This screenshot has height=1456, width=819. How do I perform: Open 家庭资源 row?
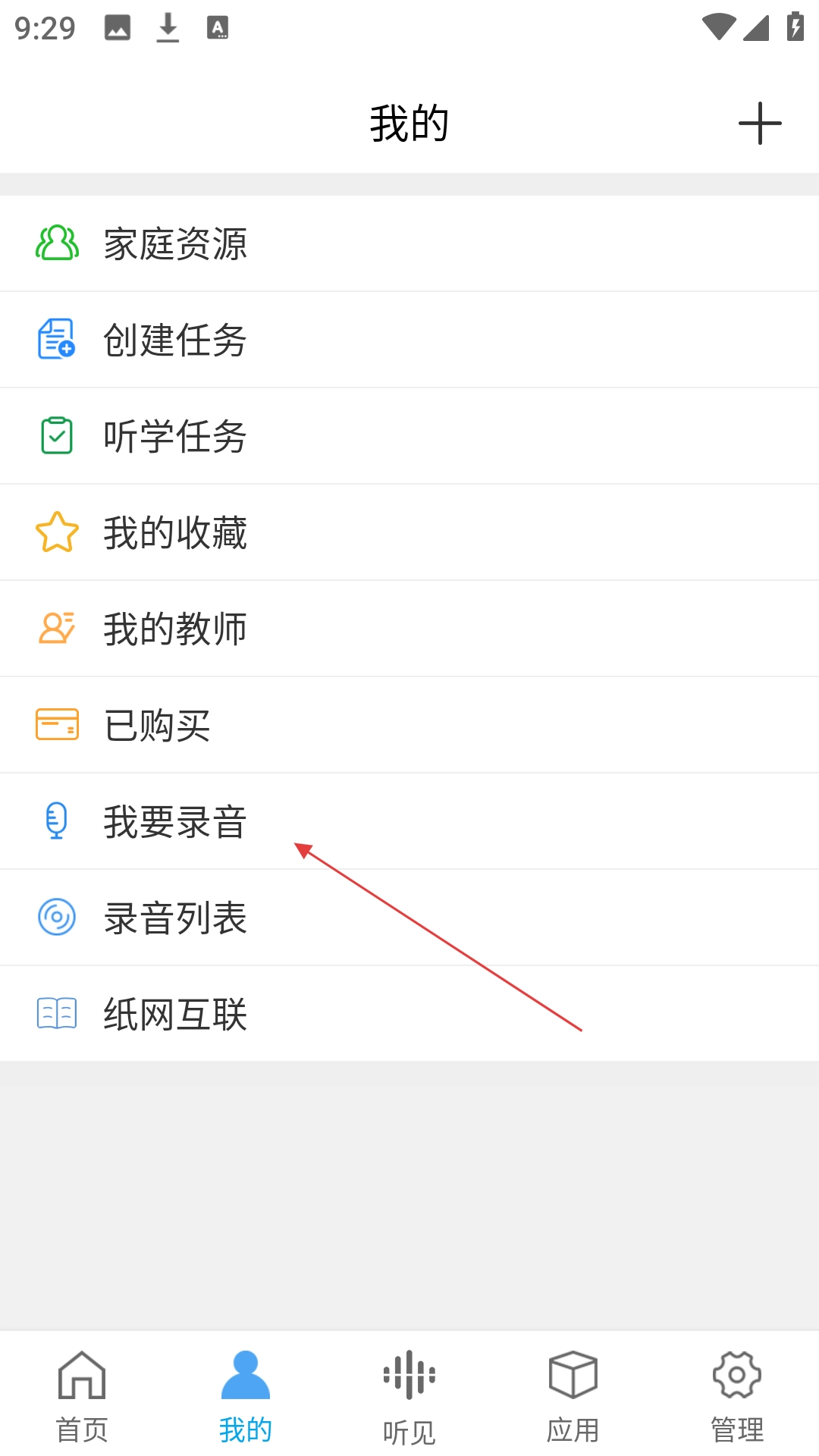click(x=174, y=244)
